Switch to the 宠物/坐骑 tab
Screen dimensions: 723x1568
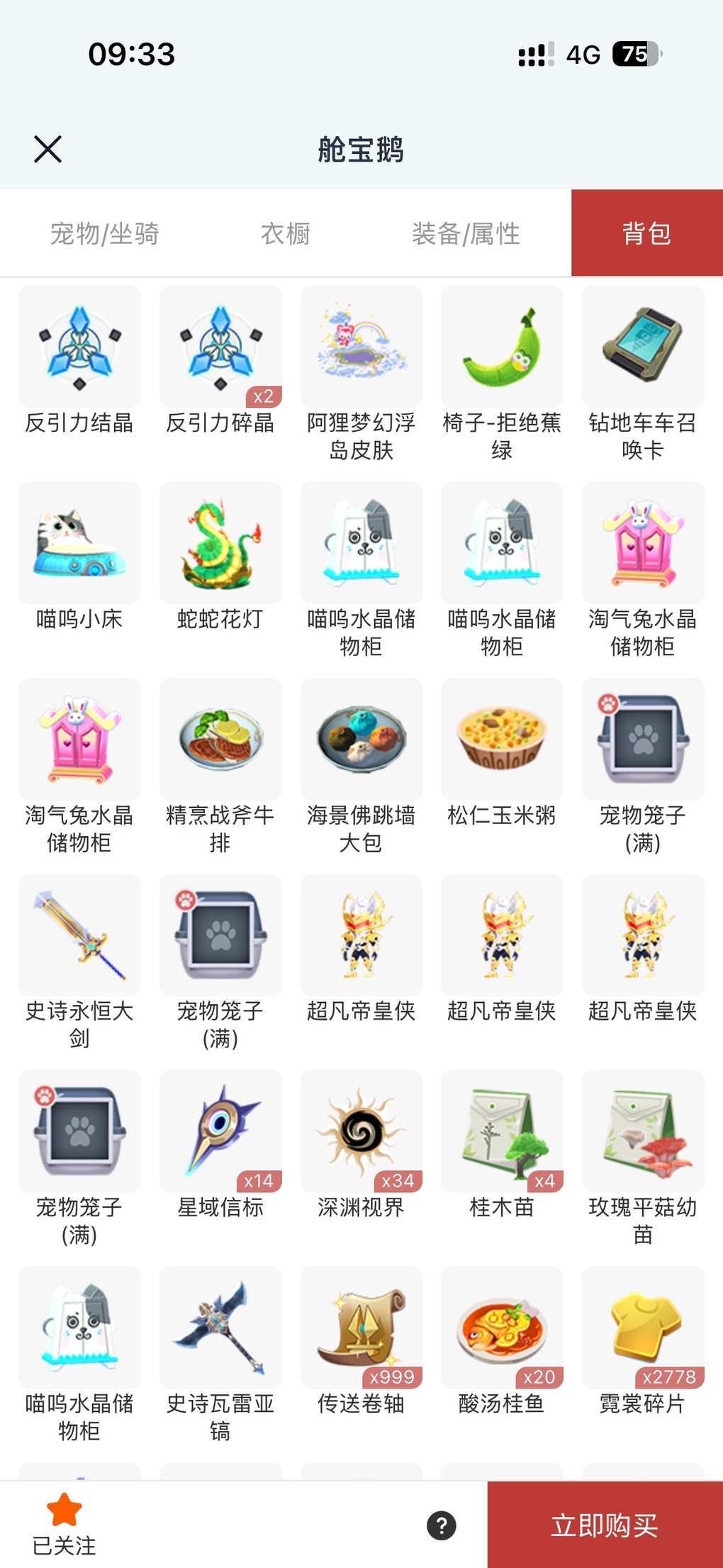[x=104, y=233]
